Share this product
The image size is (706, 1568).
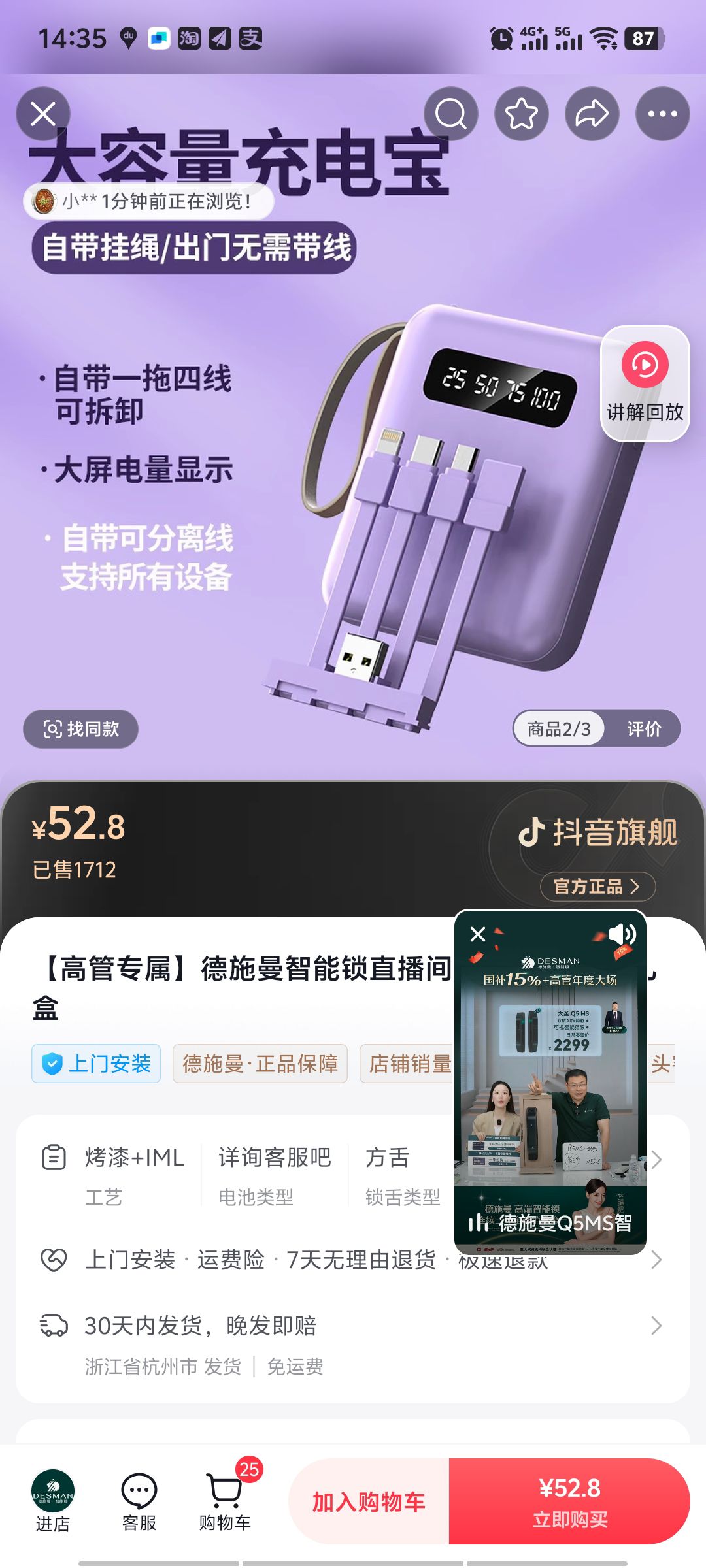592,114
